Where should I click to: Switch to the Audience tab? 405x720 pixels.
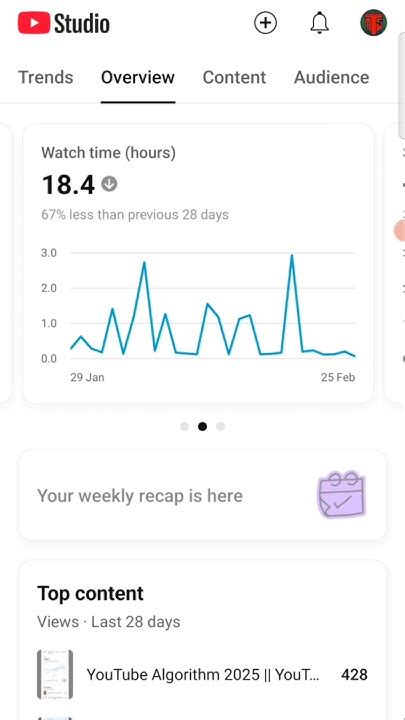(332, 77)
